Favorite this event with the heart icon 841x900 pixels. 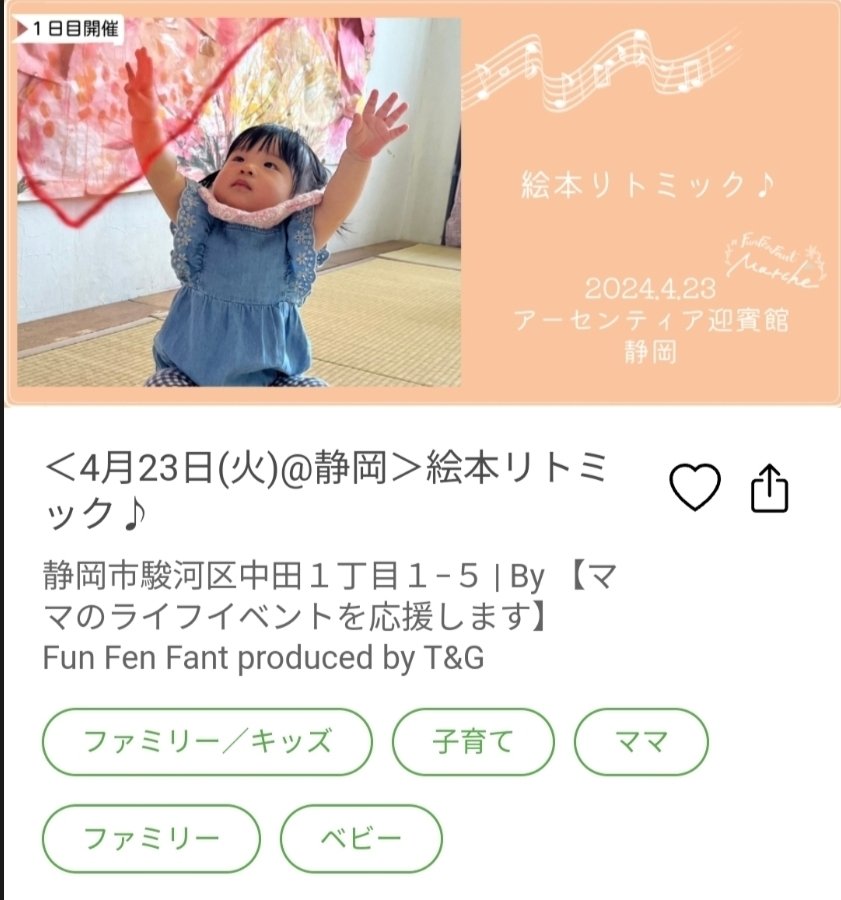(x=694, y=489)
